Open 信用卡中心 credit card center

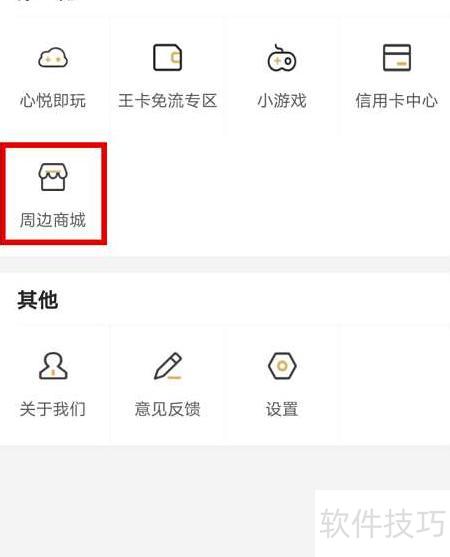[396, 76]
